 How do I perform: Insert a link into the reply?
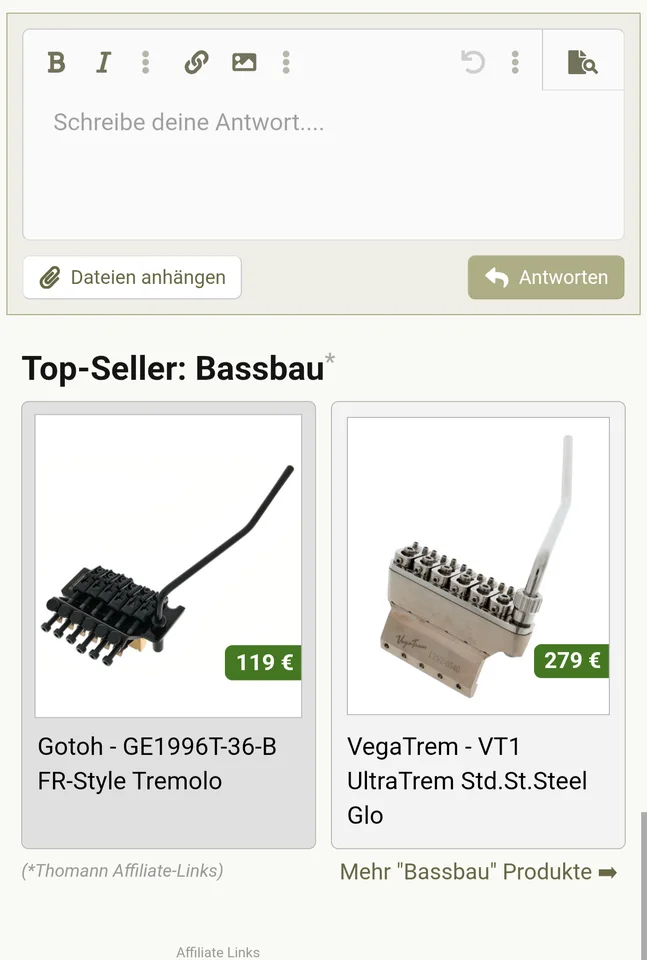(x=196, y=62)
